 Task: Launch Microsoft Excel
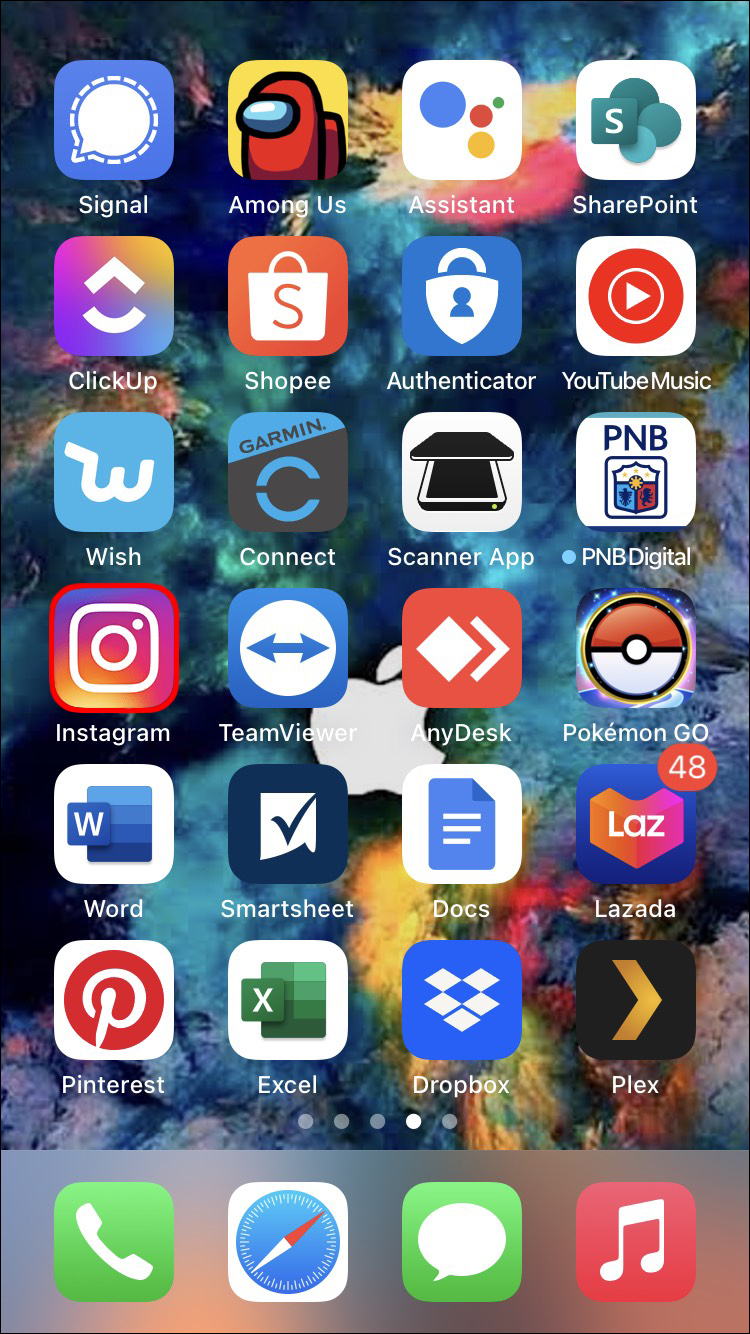[x=288, y=1000]
